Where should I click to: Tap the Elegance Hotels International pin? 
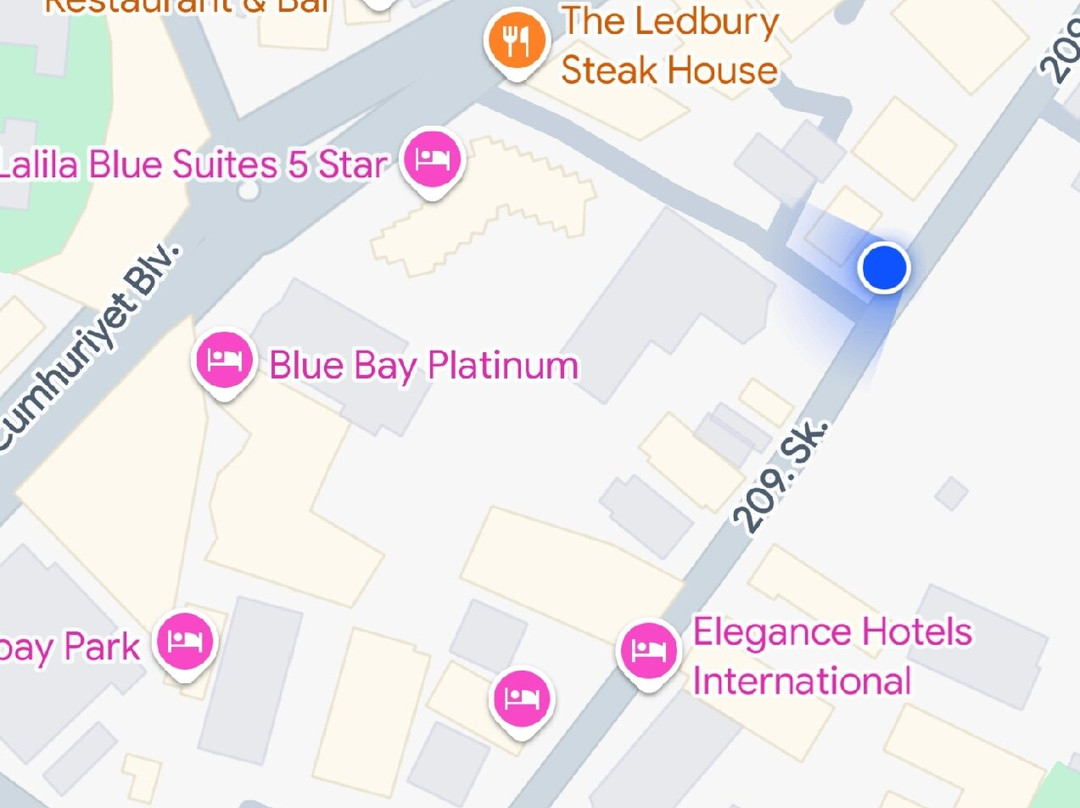[648, 652]
